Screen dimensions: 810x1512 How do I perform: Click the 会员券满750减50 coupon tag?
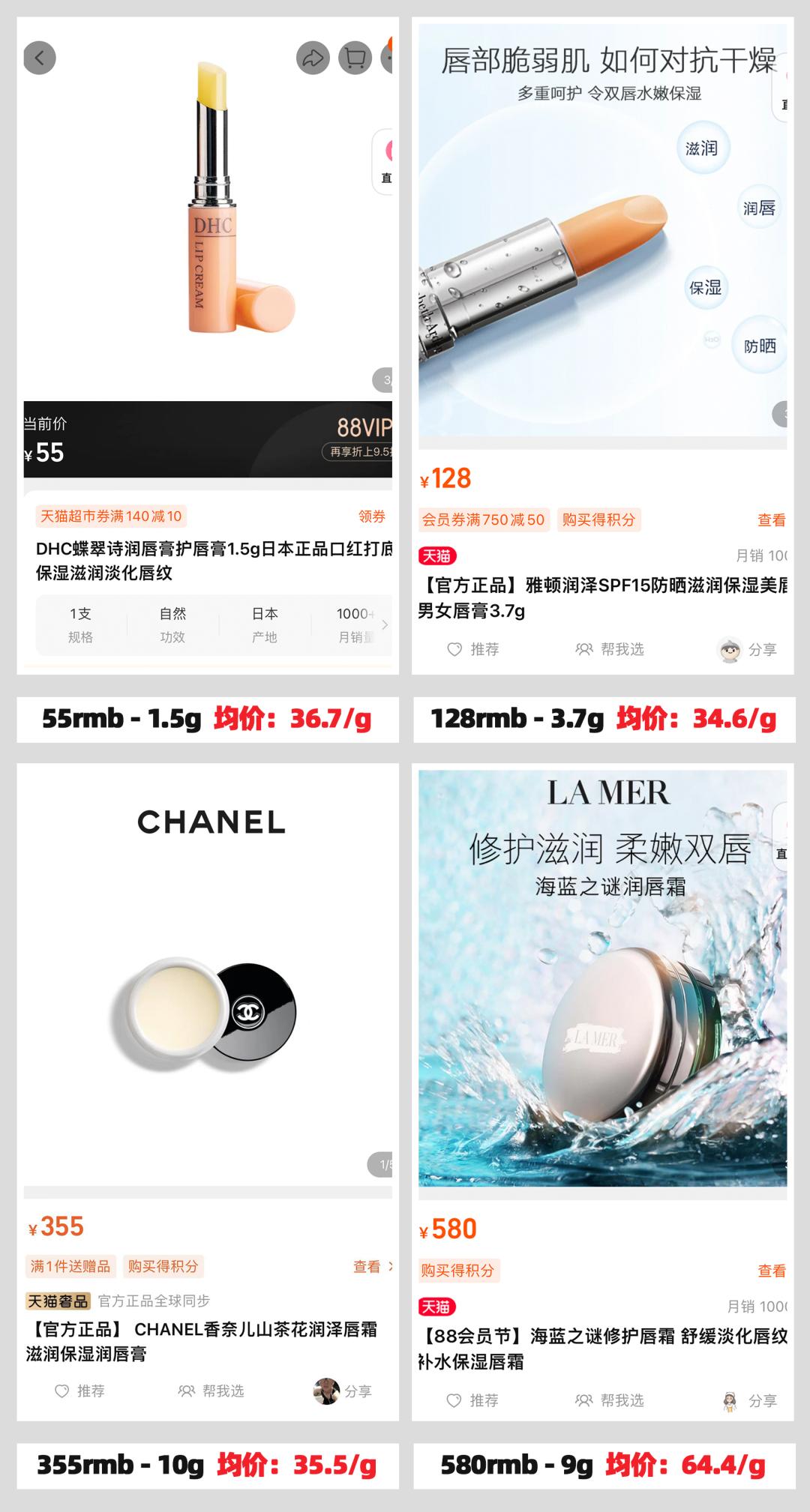tap(483, 519)
